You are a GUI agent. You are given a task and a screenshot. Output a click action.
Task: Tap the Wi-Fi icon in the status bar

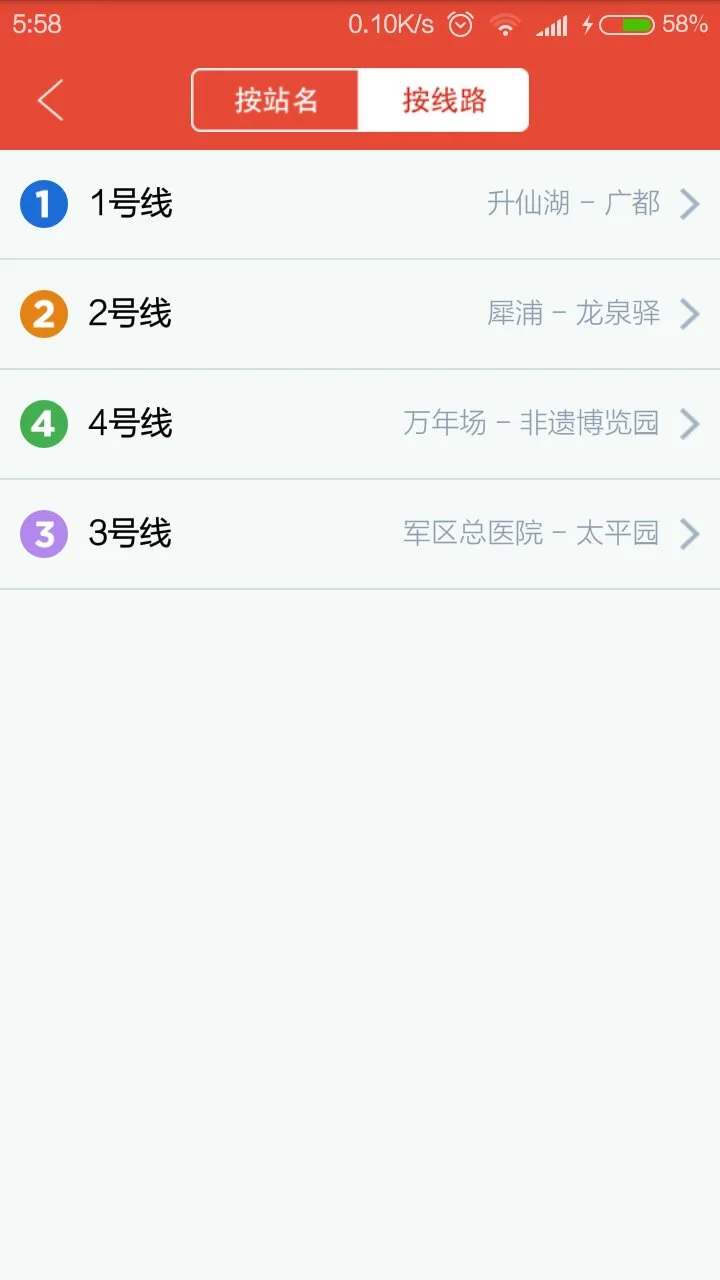point(505,24)
